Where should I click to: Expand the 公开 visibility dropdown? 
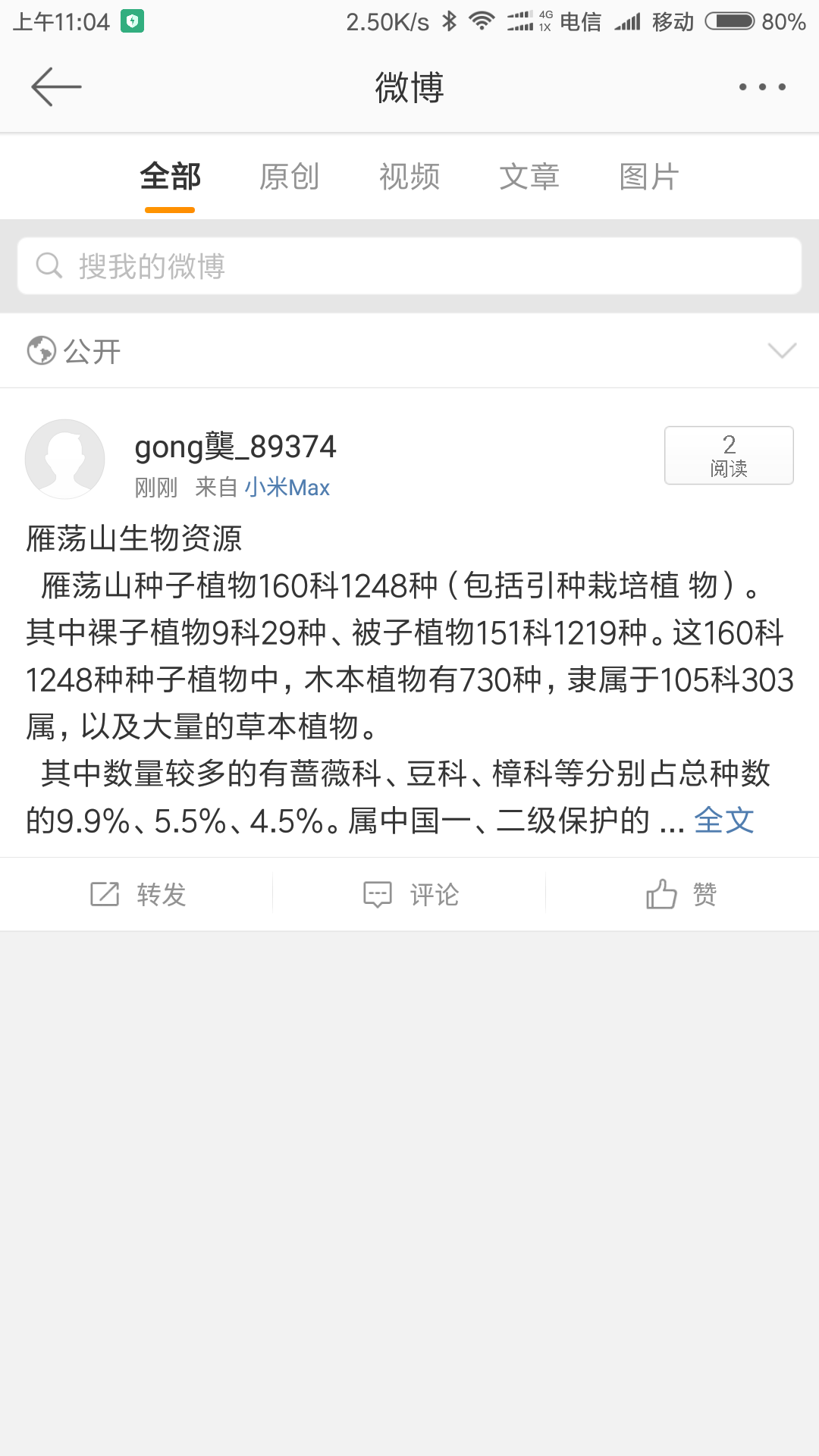pyautogui.click(x=781, y=350)
